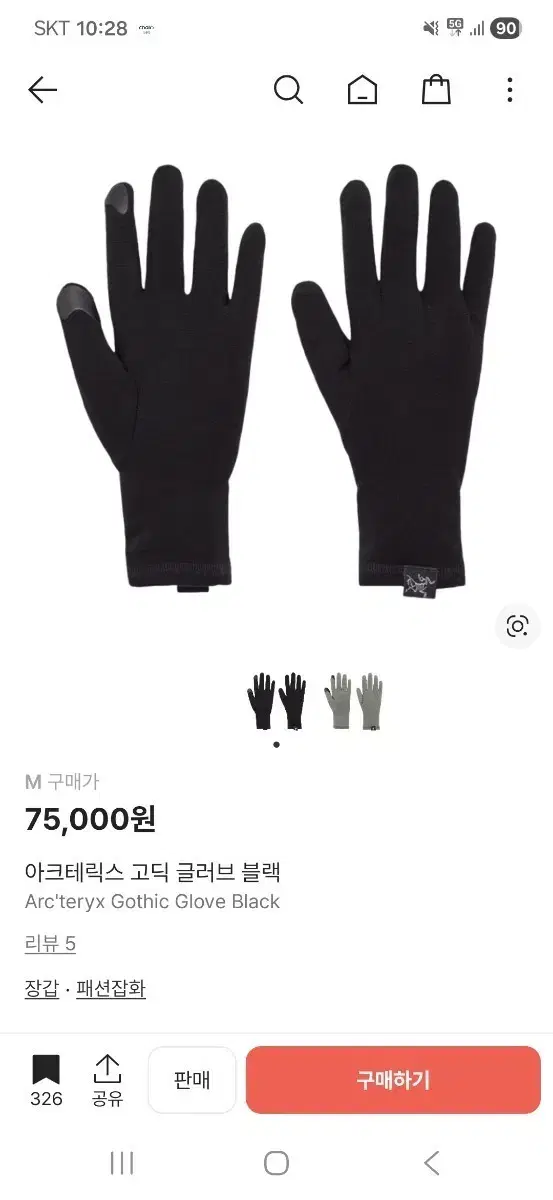Open system recent apps
Screen dimensions: 553x1200
122,1163
